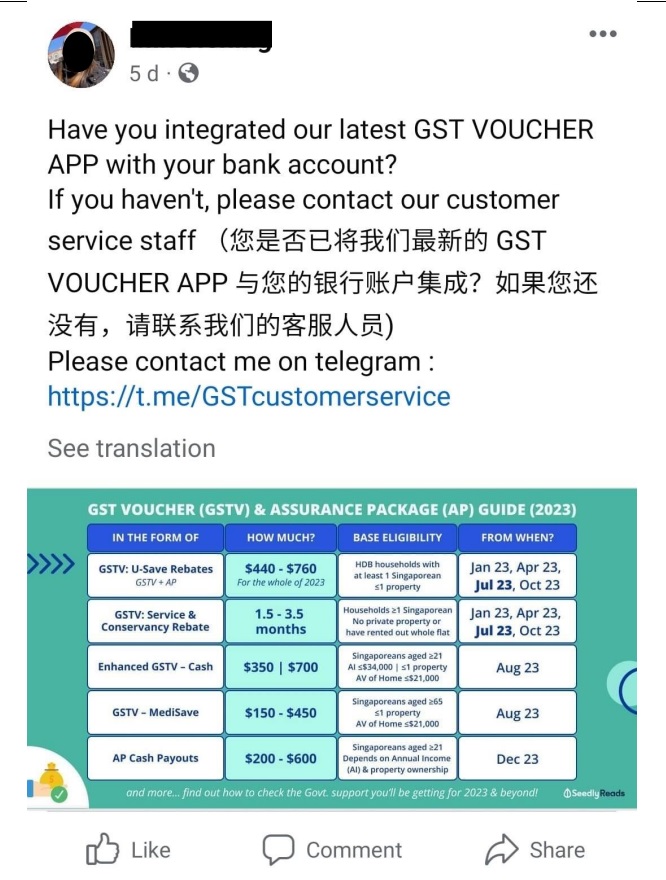Open the GST Voucher guide image
This screenshot has height=880, width=666.
click(x=332, y=648)
